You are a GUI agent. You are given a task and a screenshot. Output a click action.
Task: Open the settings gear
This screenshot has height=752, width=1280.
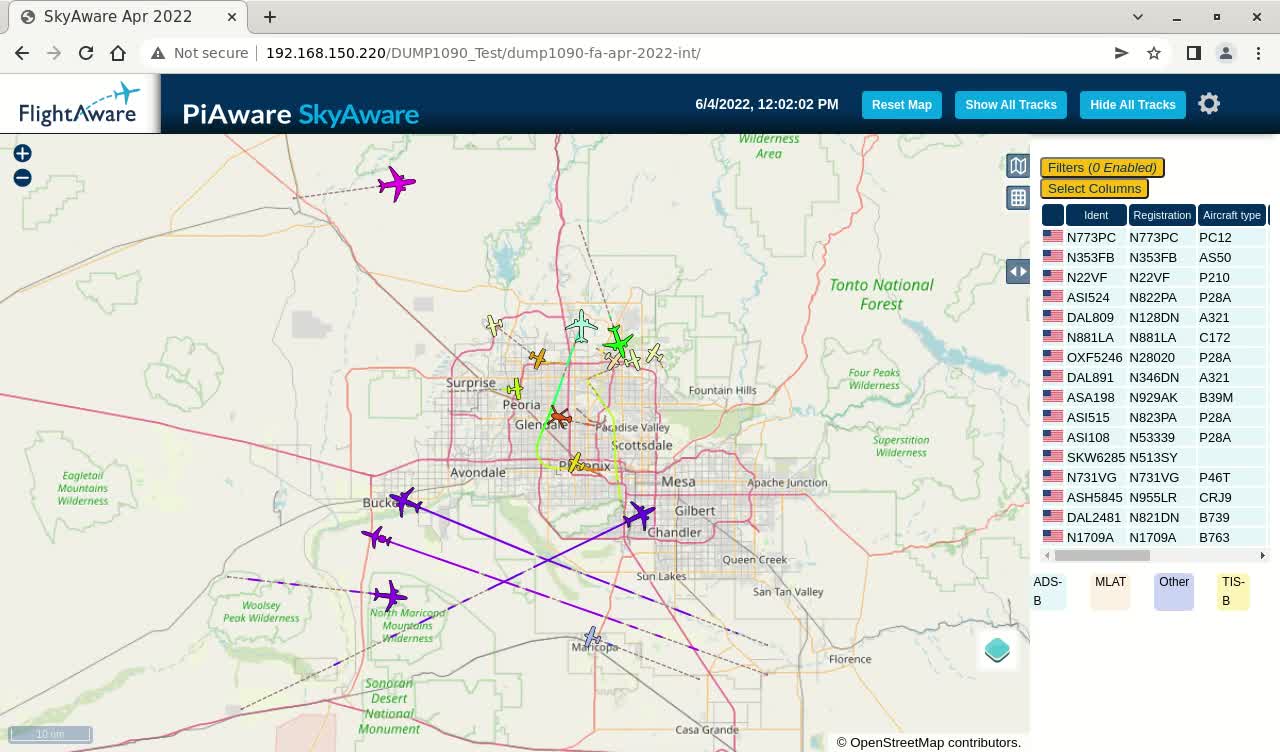click(x=1209, y=104)
